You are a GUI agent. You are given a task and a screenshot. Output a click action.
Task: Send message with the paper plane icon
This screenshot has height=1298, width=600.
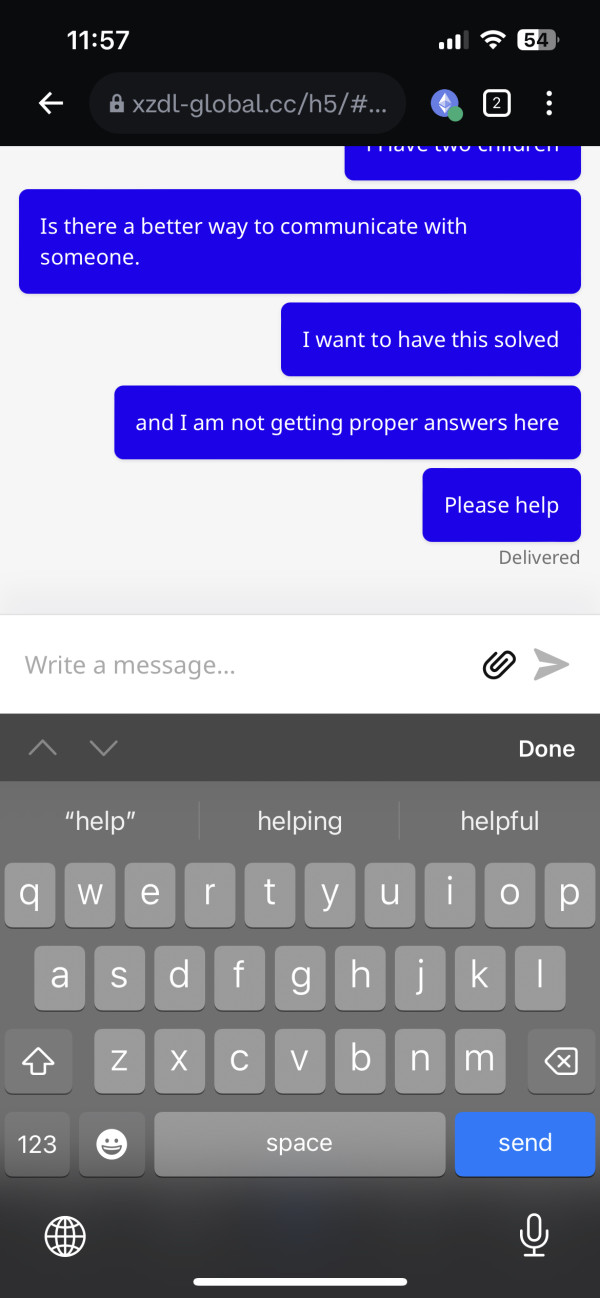[x=551, y=665]
